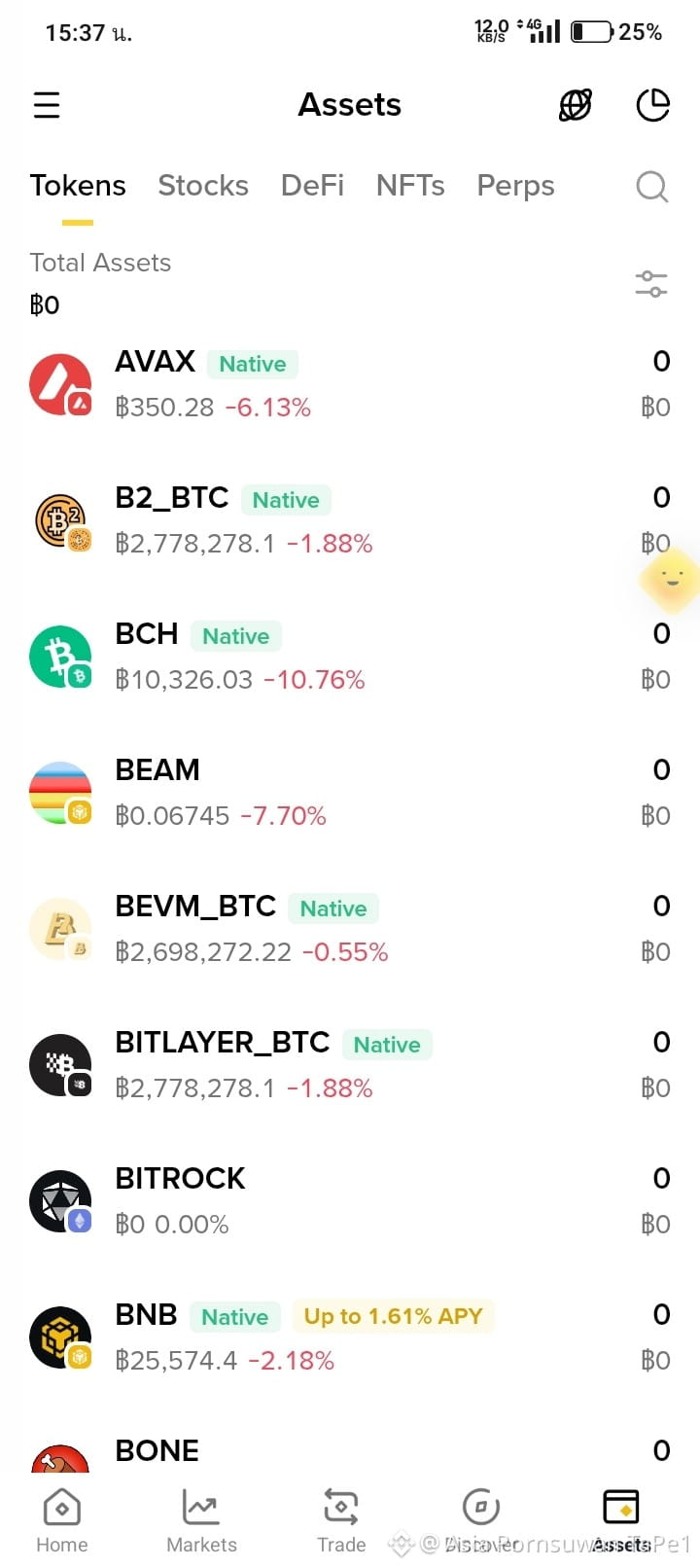Image resolution: width=700 pixels, height=1568 pixels.
Task: Switch to the Perps tab
Action: [515, 186]
